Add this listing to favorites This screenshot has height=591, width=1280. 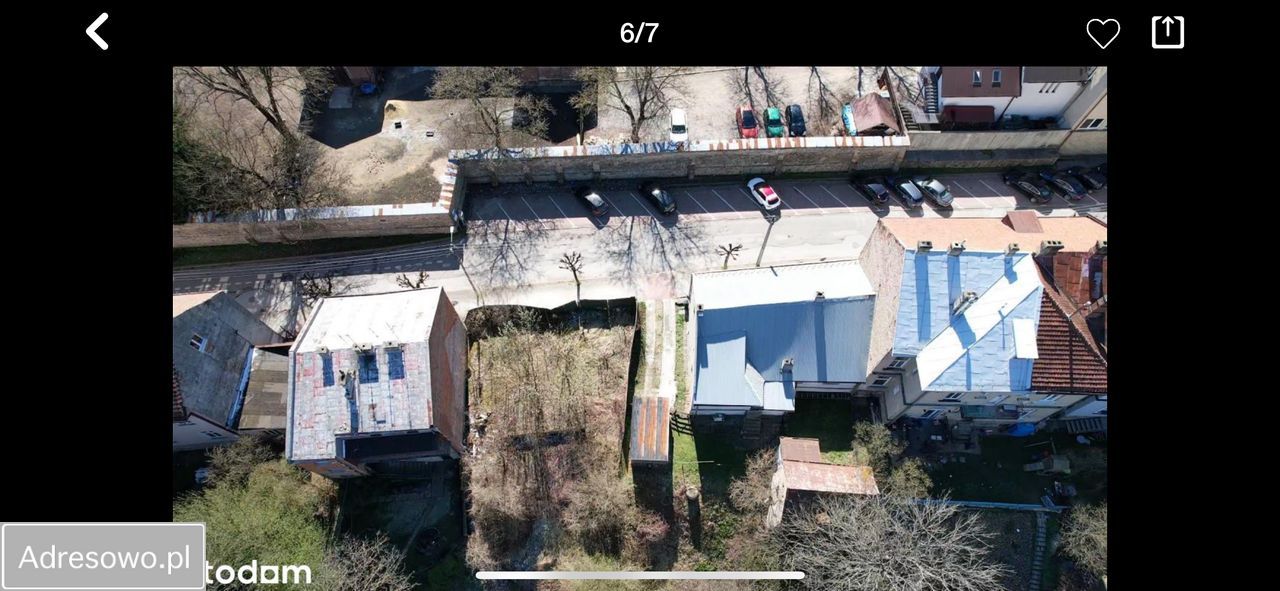1102,33
